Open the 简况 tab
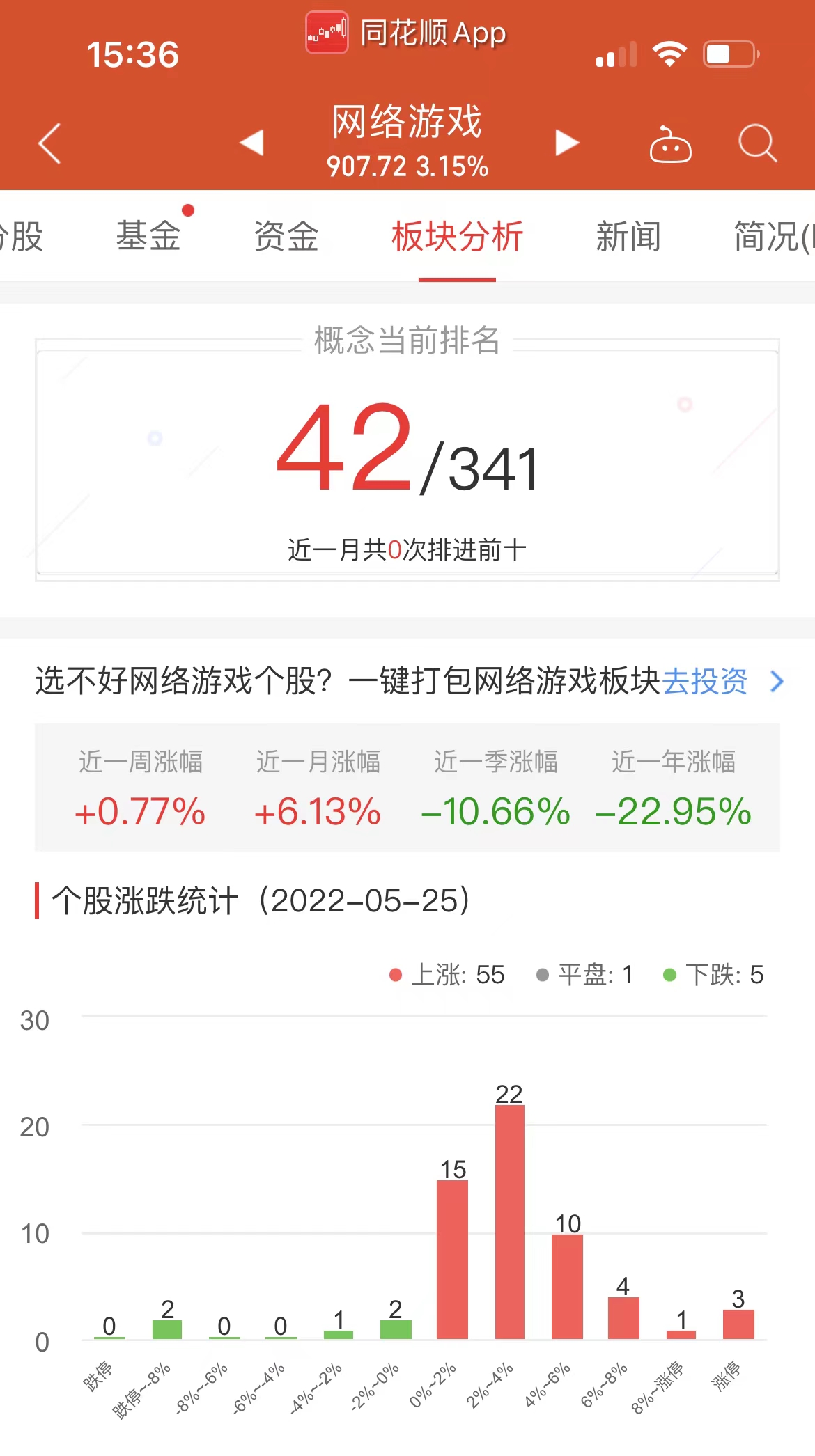815x1456 pixels. pos(773,236)
